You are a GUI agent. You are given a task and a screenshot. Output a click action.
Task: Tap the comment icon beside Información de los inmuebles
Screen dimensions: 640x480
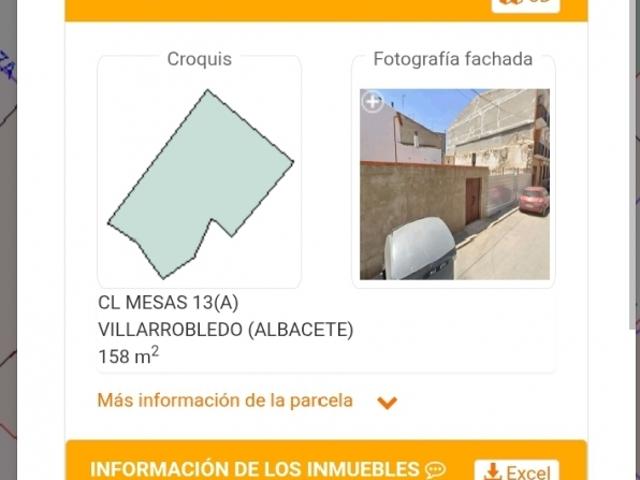[x=435, y=470]
